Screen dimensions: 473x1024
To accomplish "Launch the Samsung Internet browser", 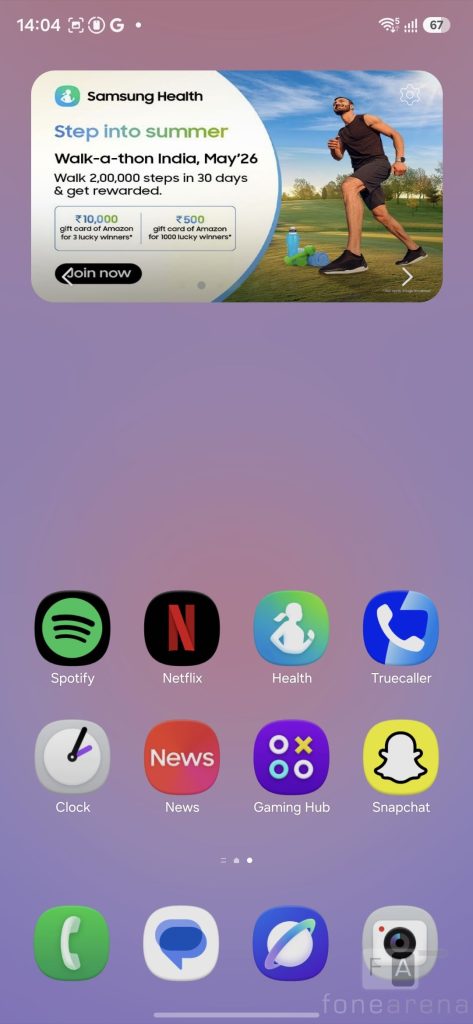I will [x=291, y=943].
